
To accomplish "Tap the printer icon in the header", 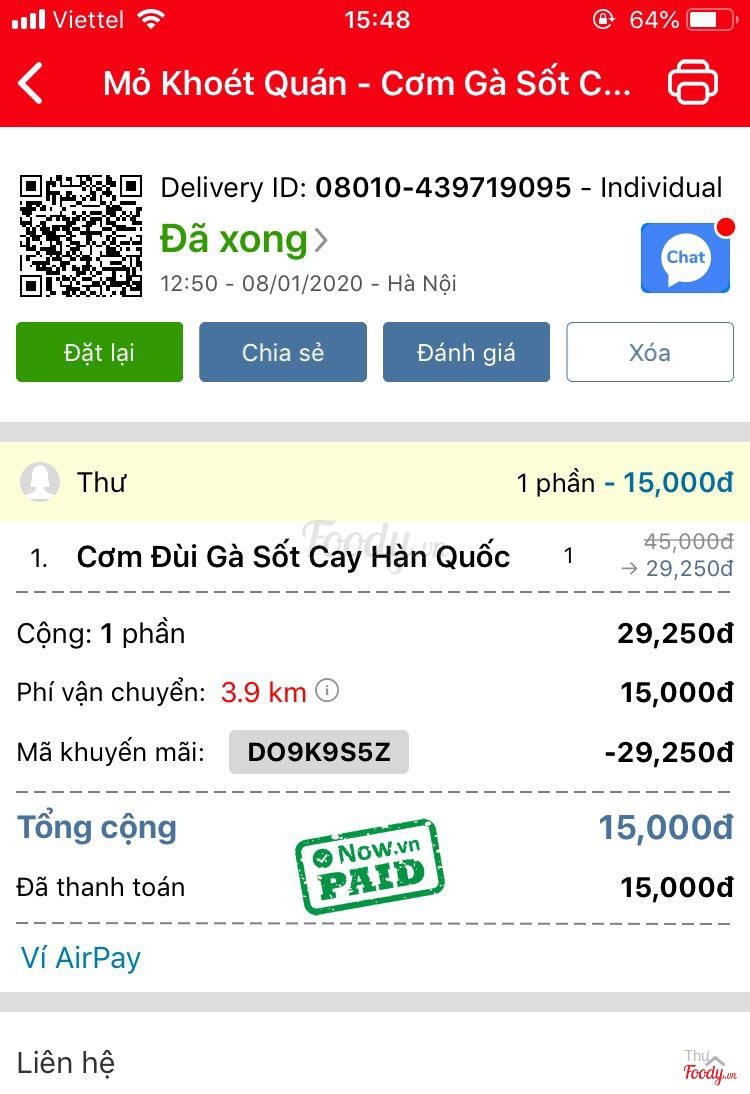I will 692,82.
